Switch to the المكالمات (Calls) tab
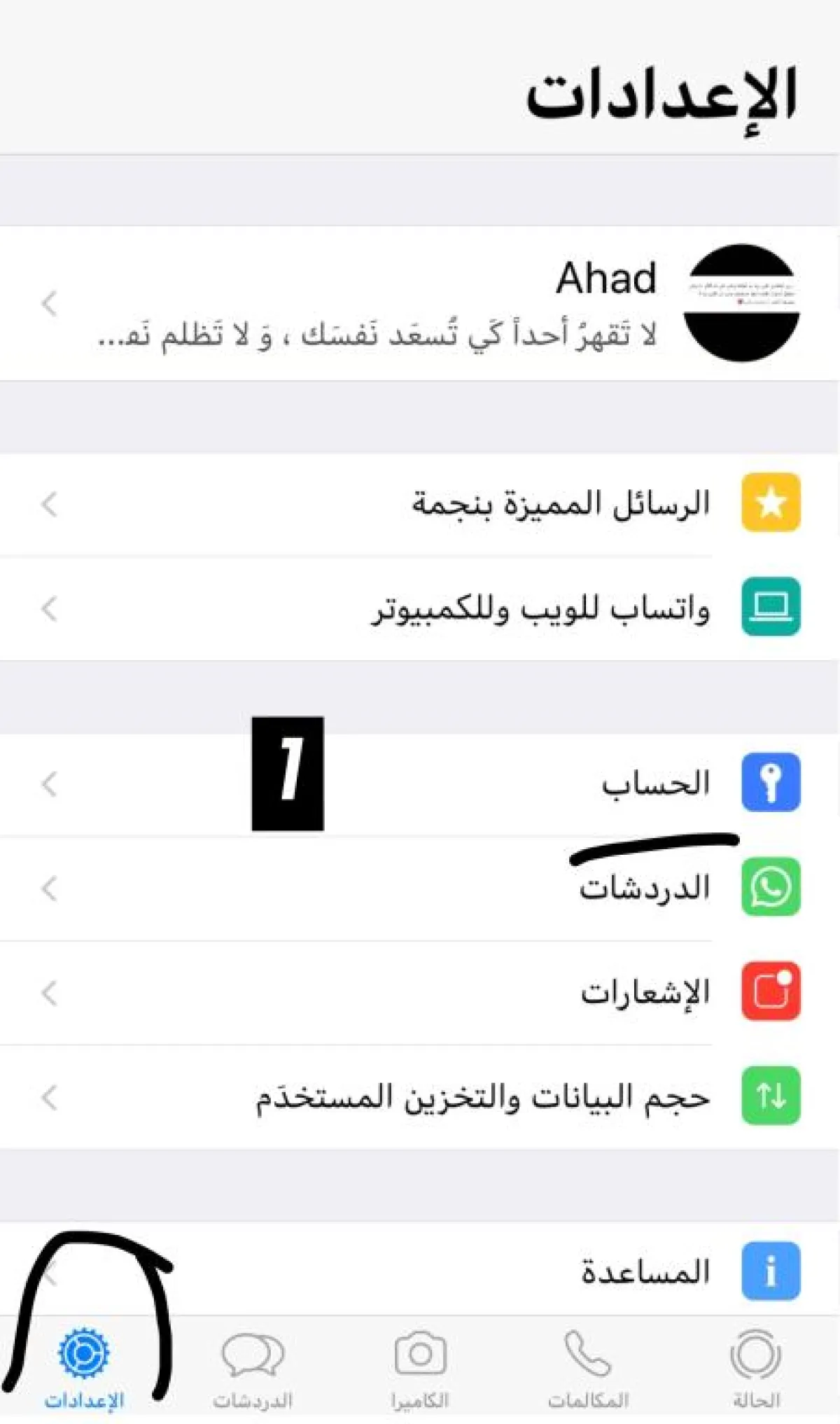 point(588,1369)
